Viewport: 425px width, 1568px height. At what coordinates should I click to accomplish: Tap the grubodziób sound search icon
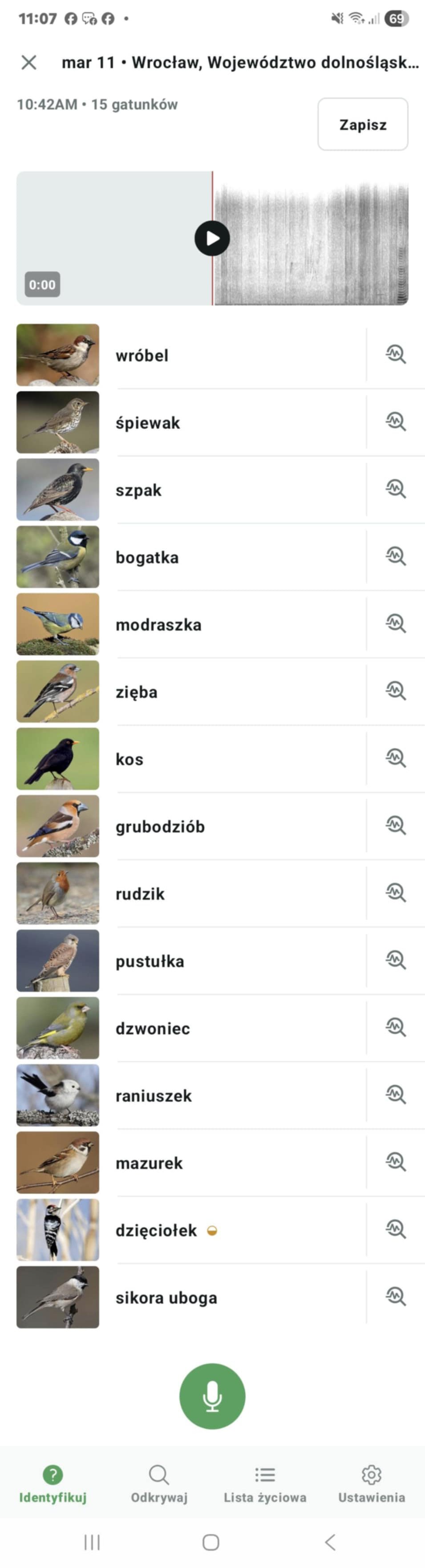(395, 825)
